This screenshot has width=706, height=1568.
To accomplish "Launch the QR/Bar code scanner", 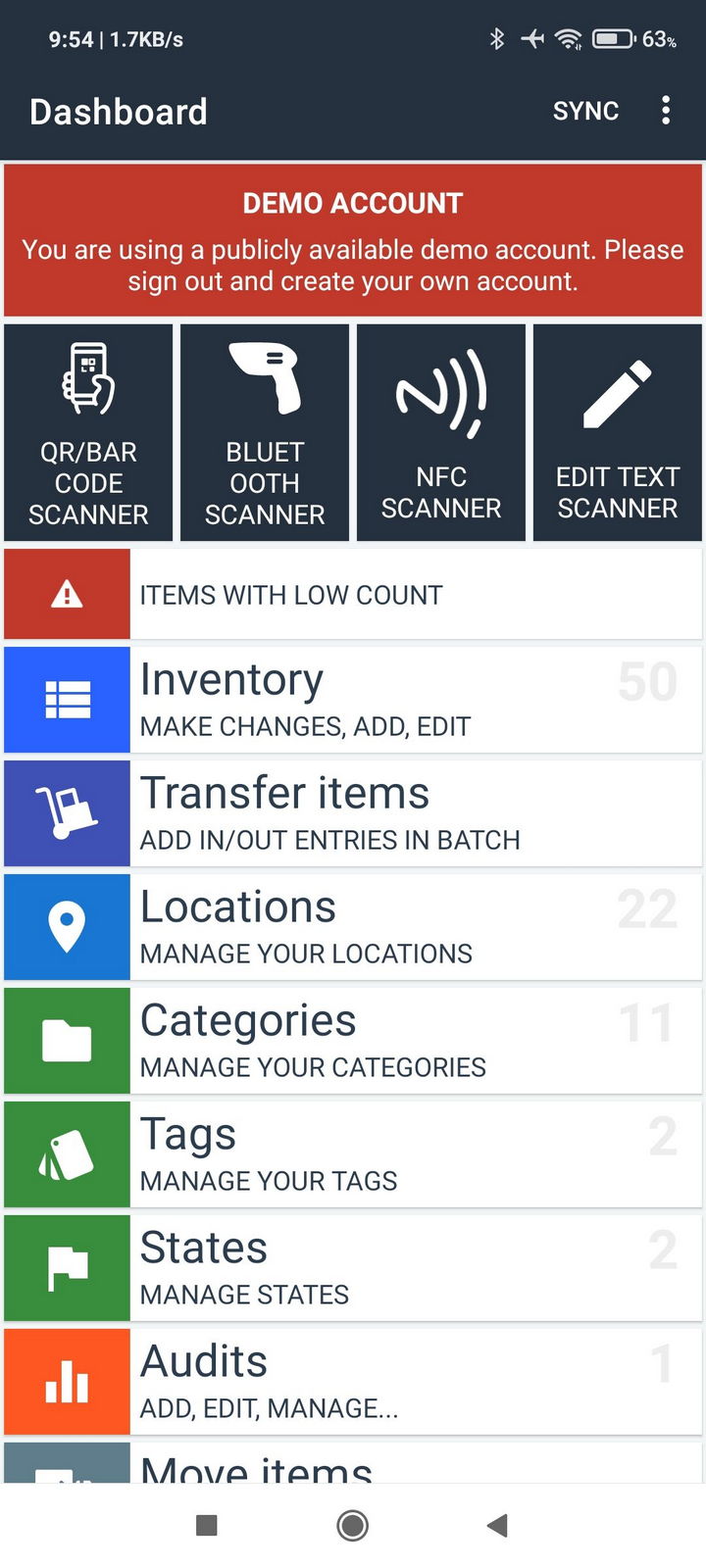I will pos(88,433).
